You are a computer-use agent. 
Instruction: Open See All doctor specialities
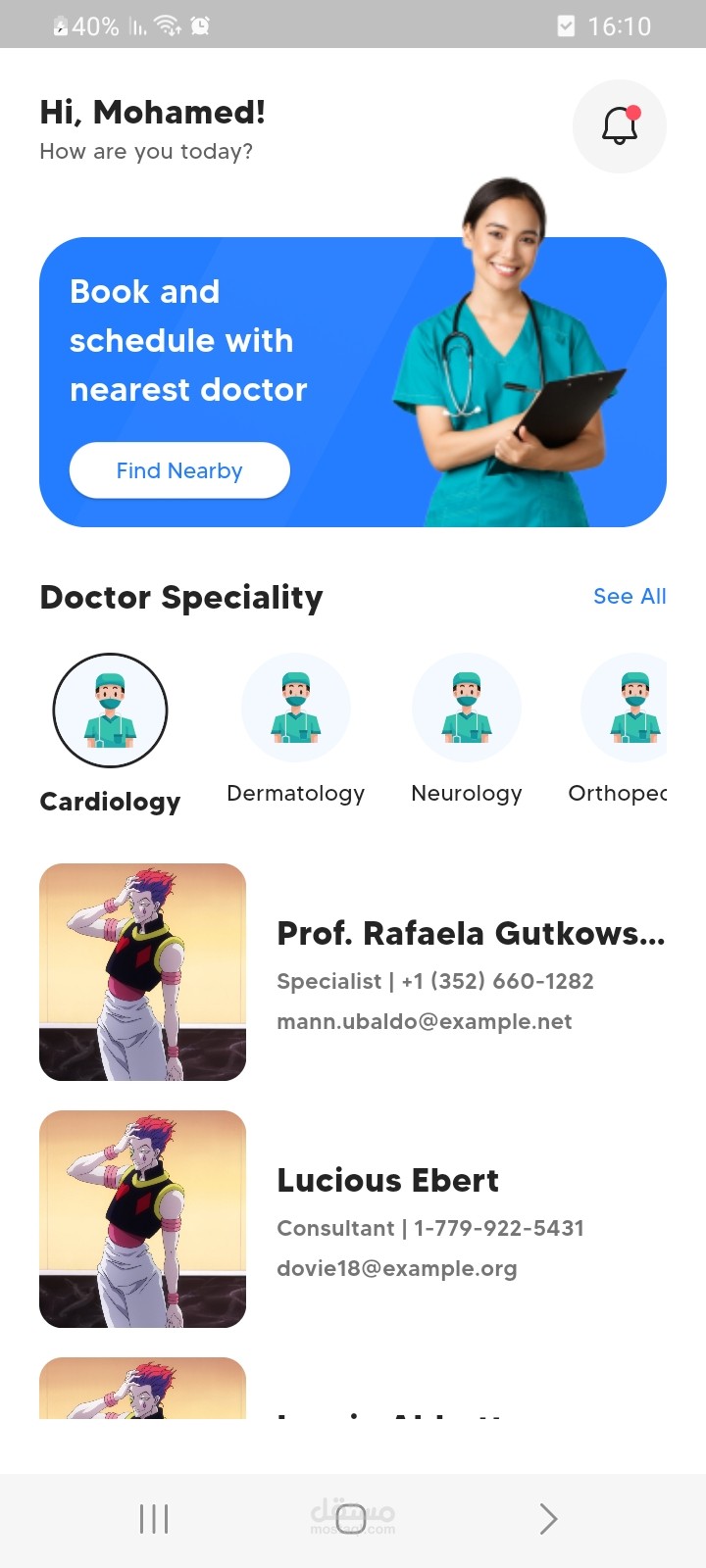click(630, 596)
